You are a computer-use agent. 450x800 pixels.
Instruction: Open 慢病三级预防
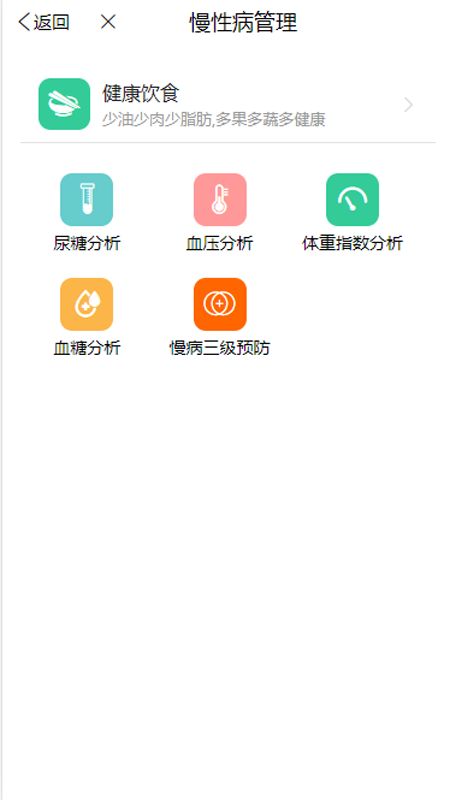(220, 317)
